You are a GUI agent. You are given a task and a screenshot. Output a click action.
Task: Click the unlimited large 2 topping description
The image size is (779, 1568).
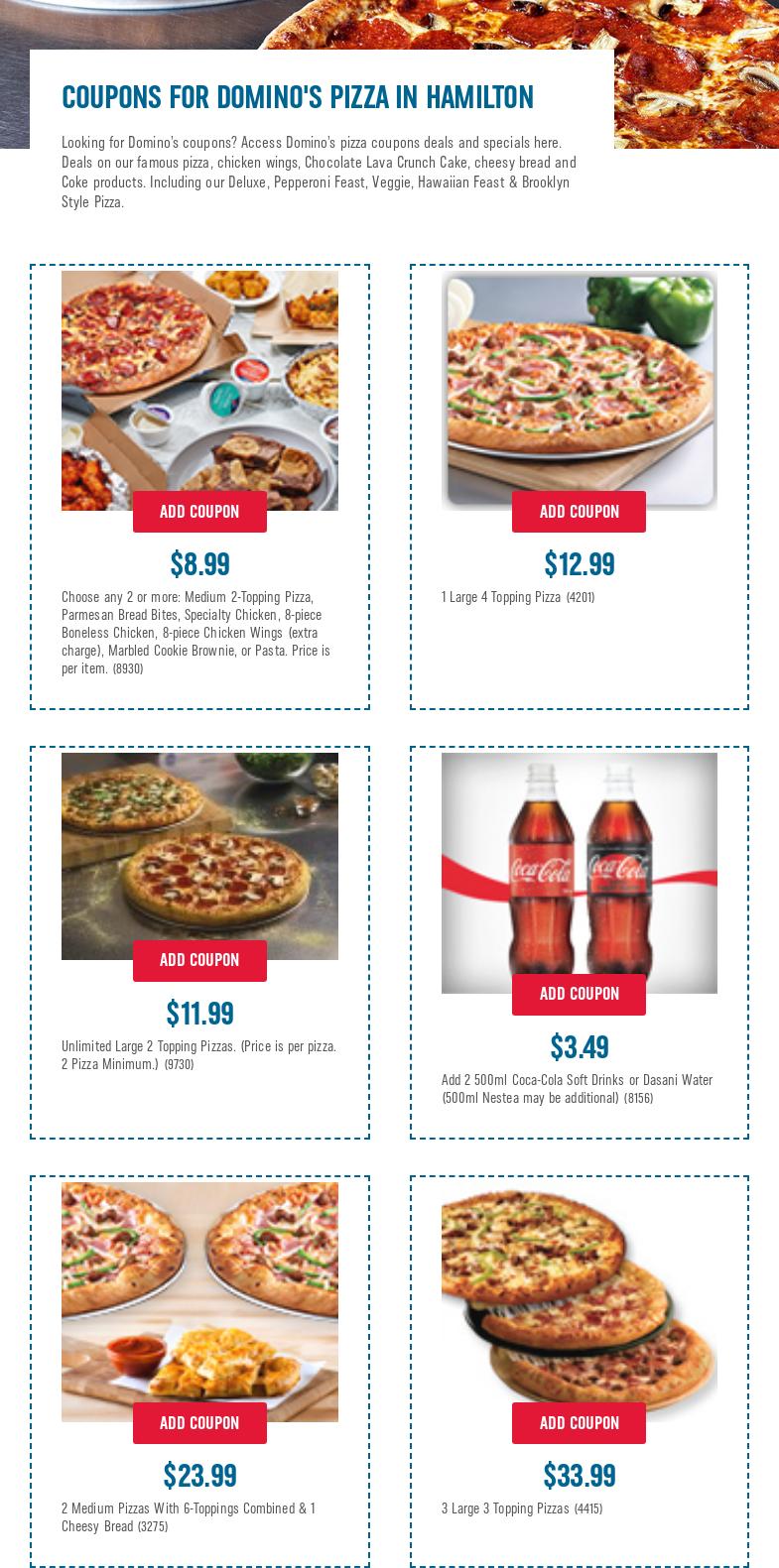[x=198, y=1054]
